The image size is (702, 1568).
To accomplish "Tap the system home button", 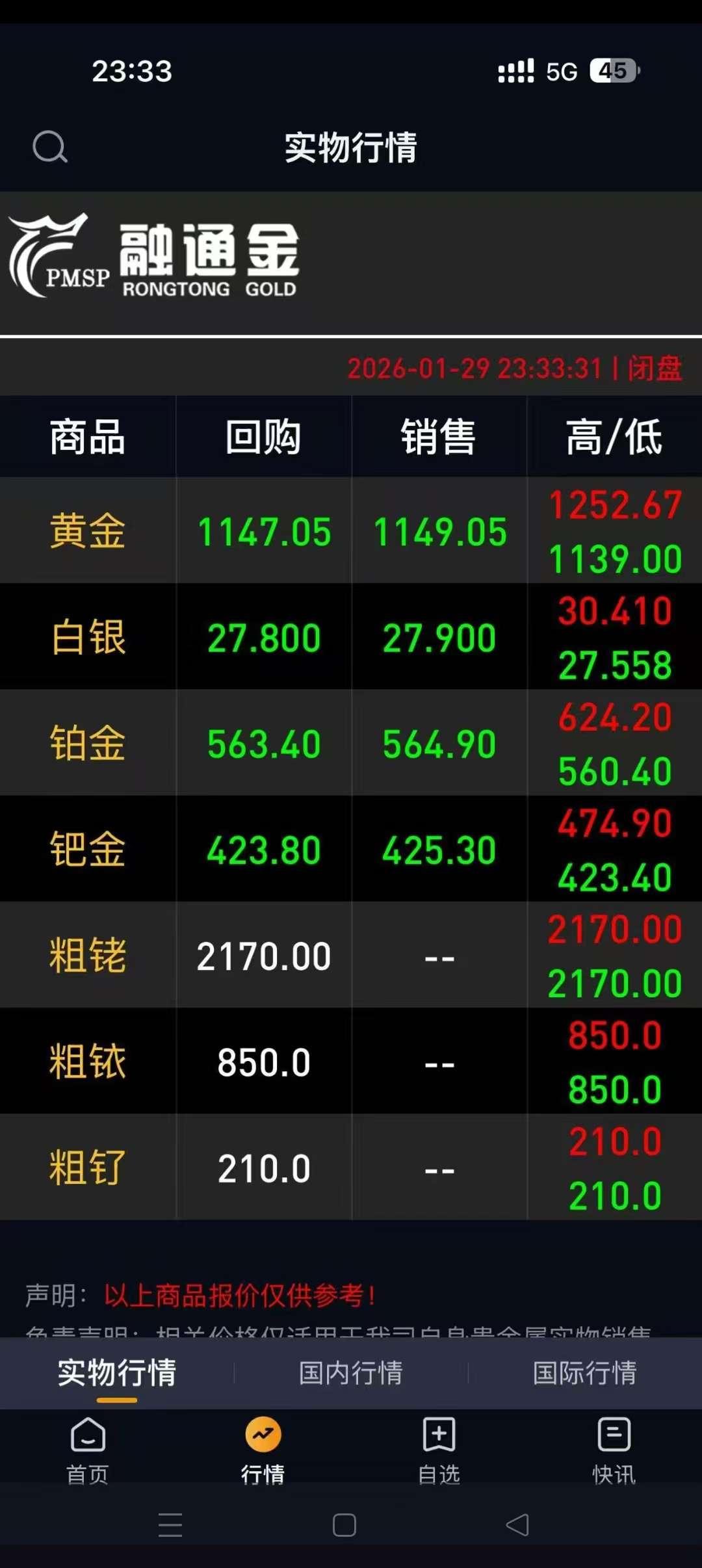I will [x=344, y=1524].
